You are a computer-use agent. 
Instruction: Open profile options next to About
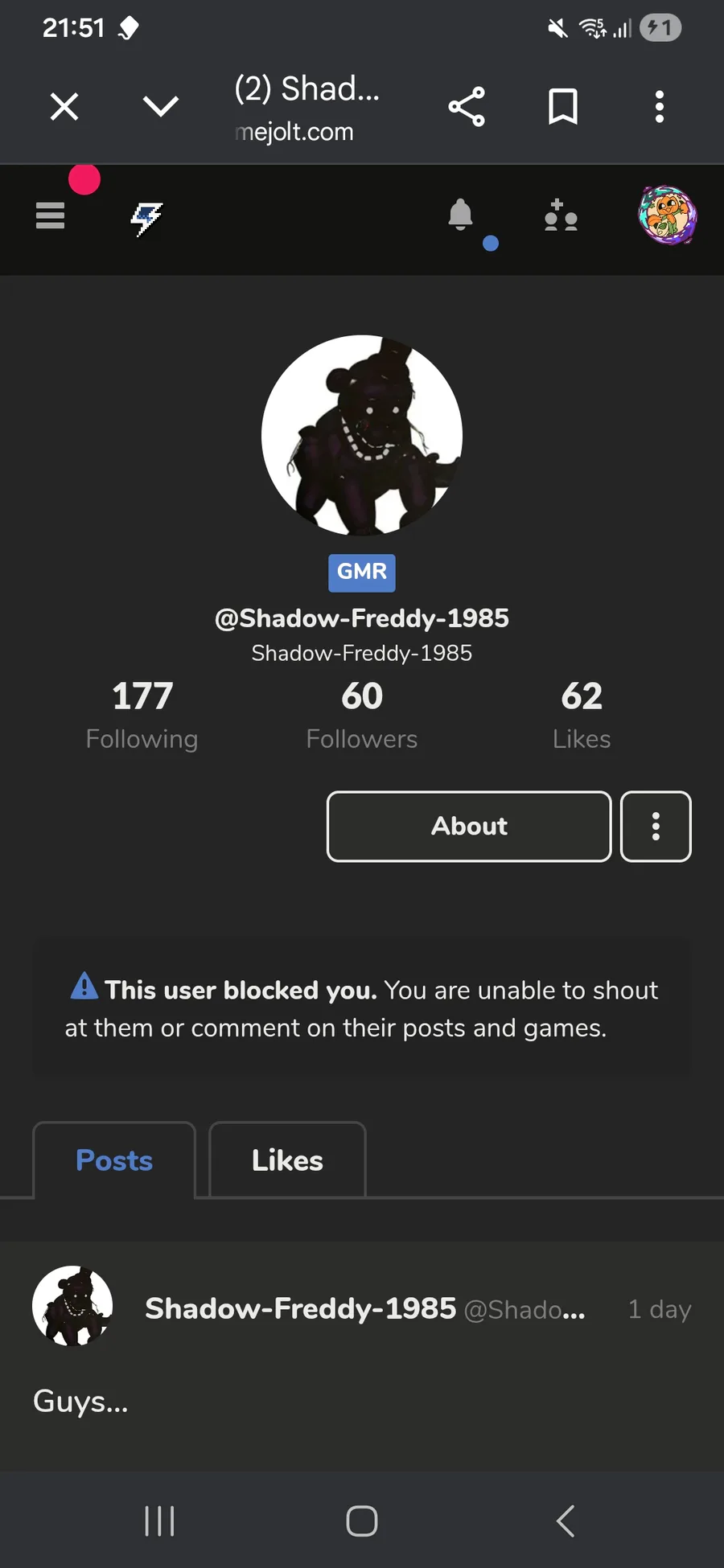[x=656, y=826]
